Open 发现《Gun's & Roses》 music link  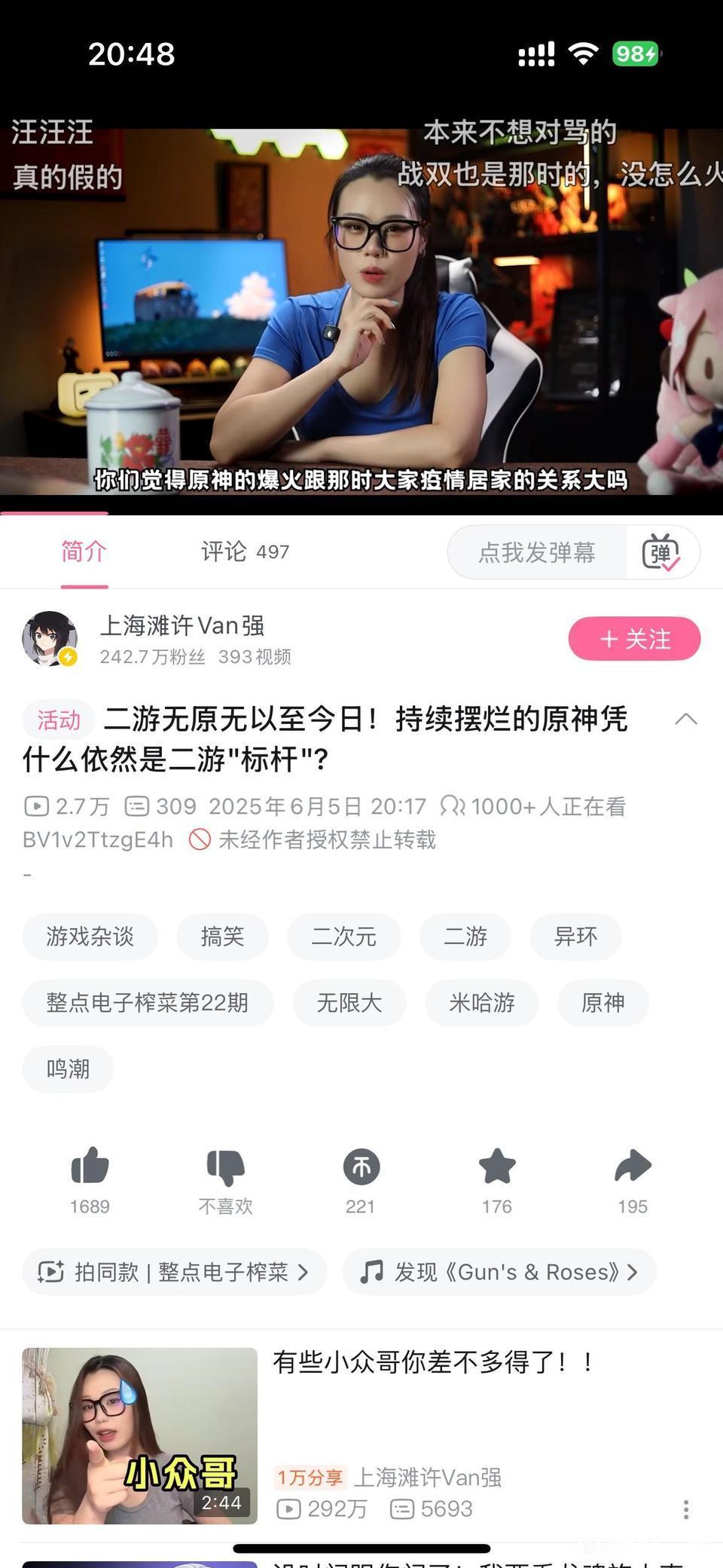pyautogui.click(x=499, y=1272)
